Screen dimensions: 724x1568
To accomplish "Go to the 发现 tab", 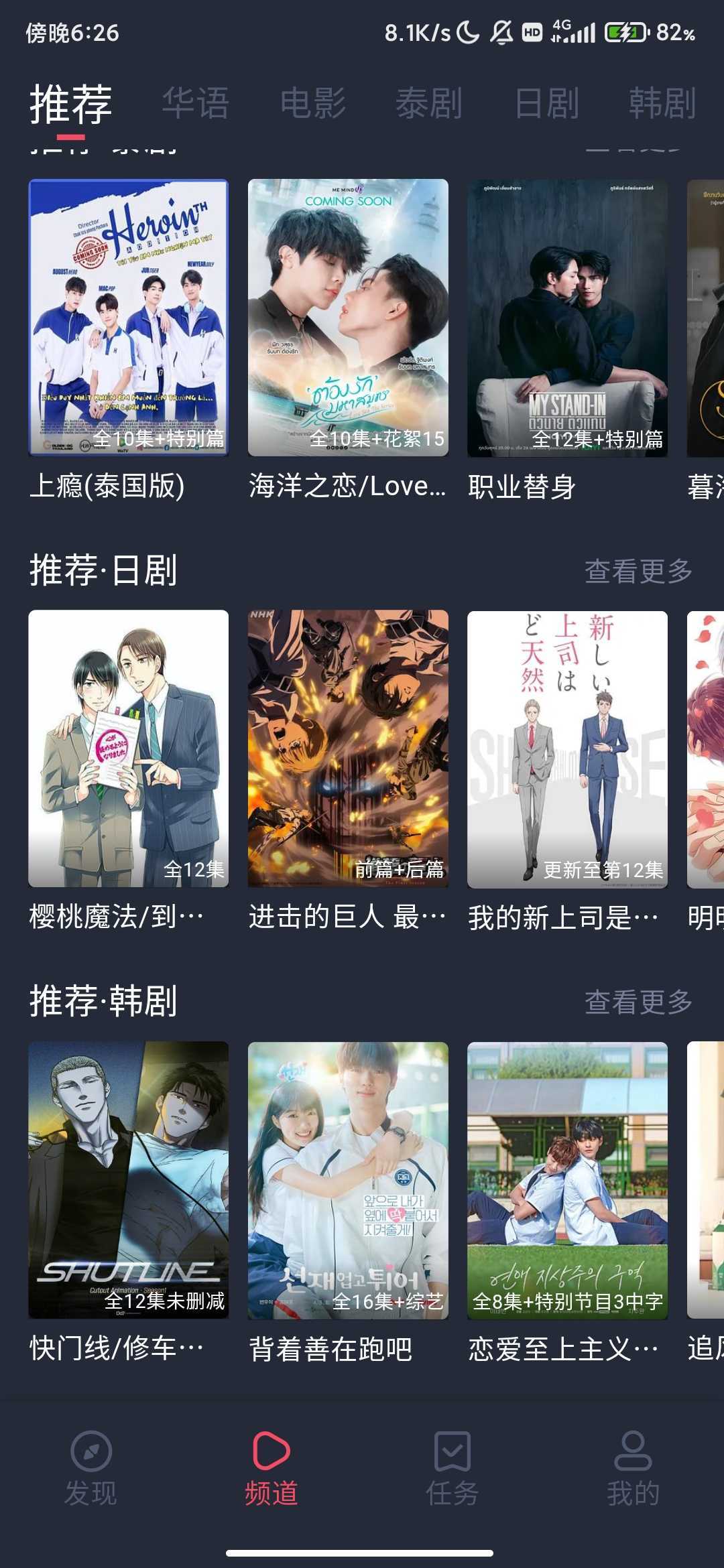I will coord(90,1467).
